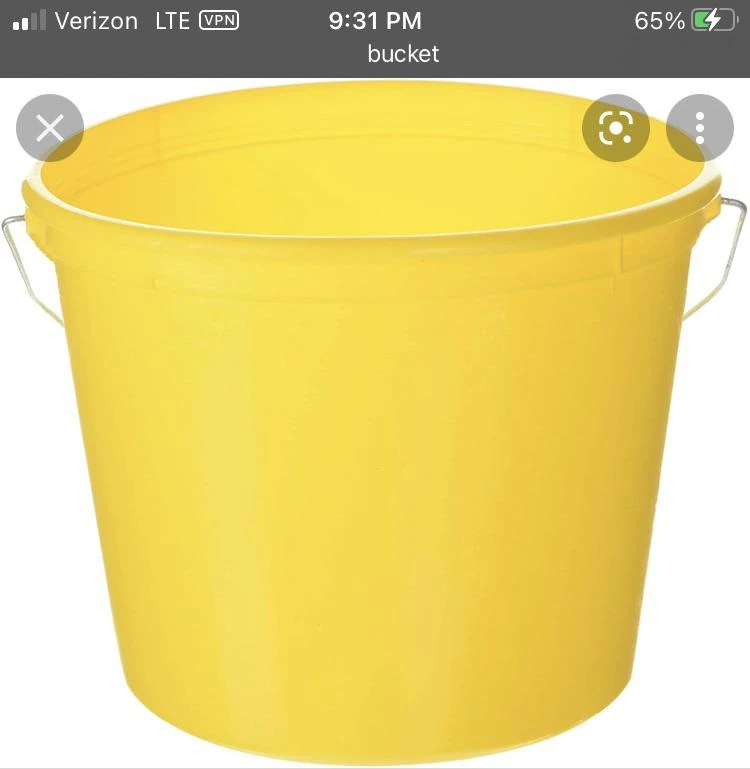This screenshot has width=750, height=769.
Task: Tap the LTE network indicator
Action: (x=172, y=20)
